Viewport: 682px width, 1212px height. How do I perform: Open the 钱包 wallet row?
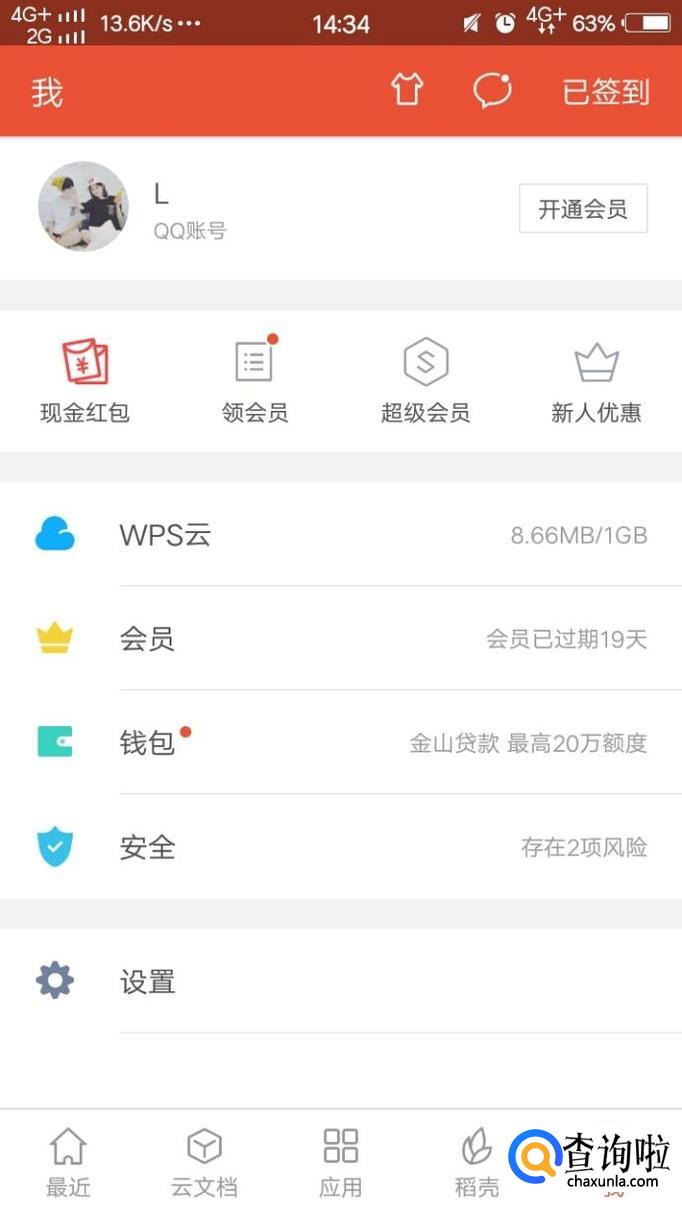tap(340, 743)
